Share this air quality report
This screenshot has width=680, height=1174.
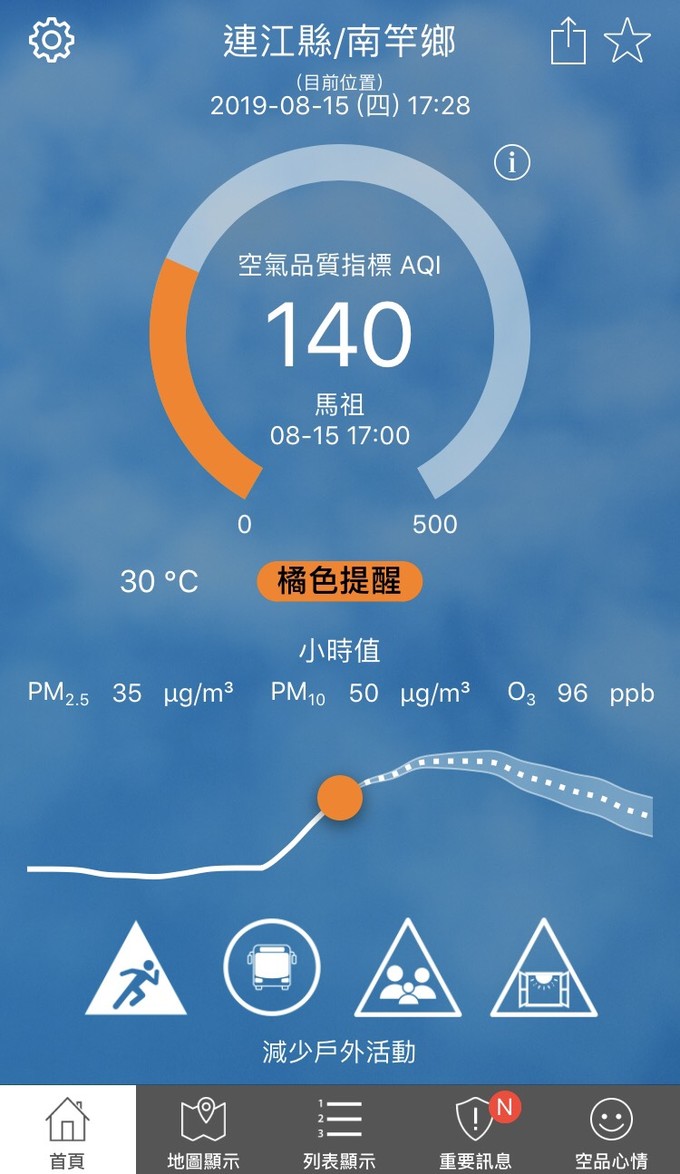tap(568, 43)
